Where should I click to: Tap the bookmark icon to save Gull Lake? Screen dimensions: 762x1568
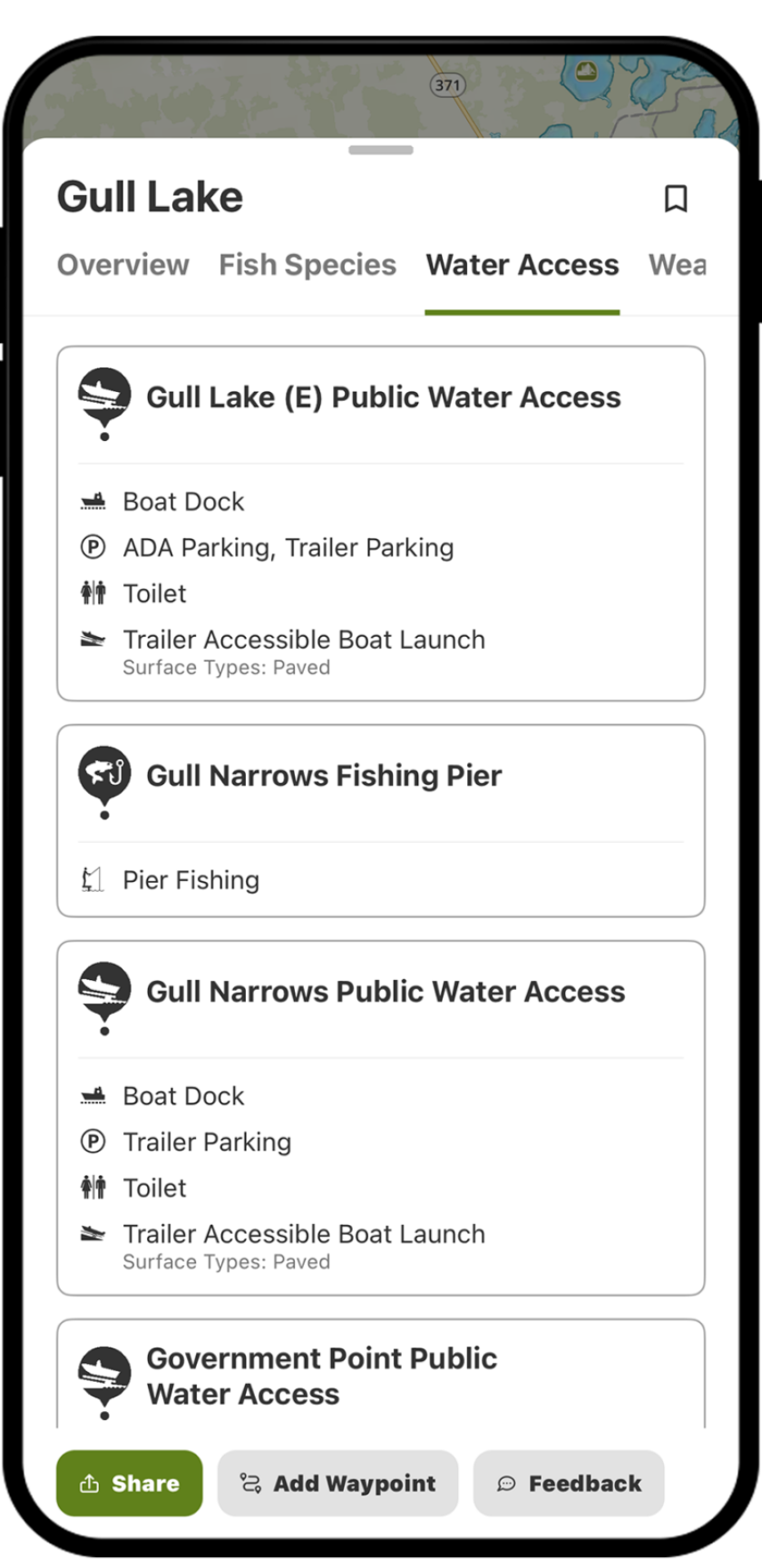(x=676, y=198)
